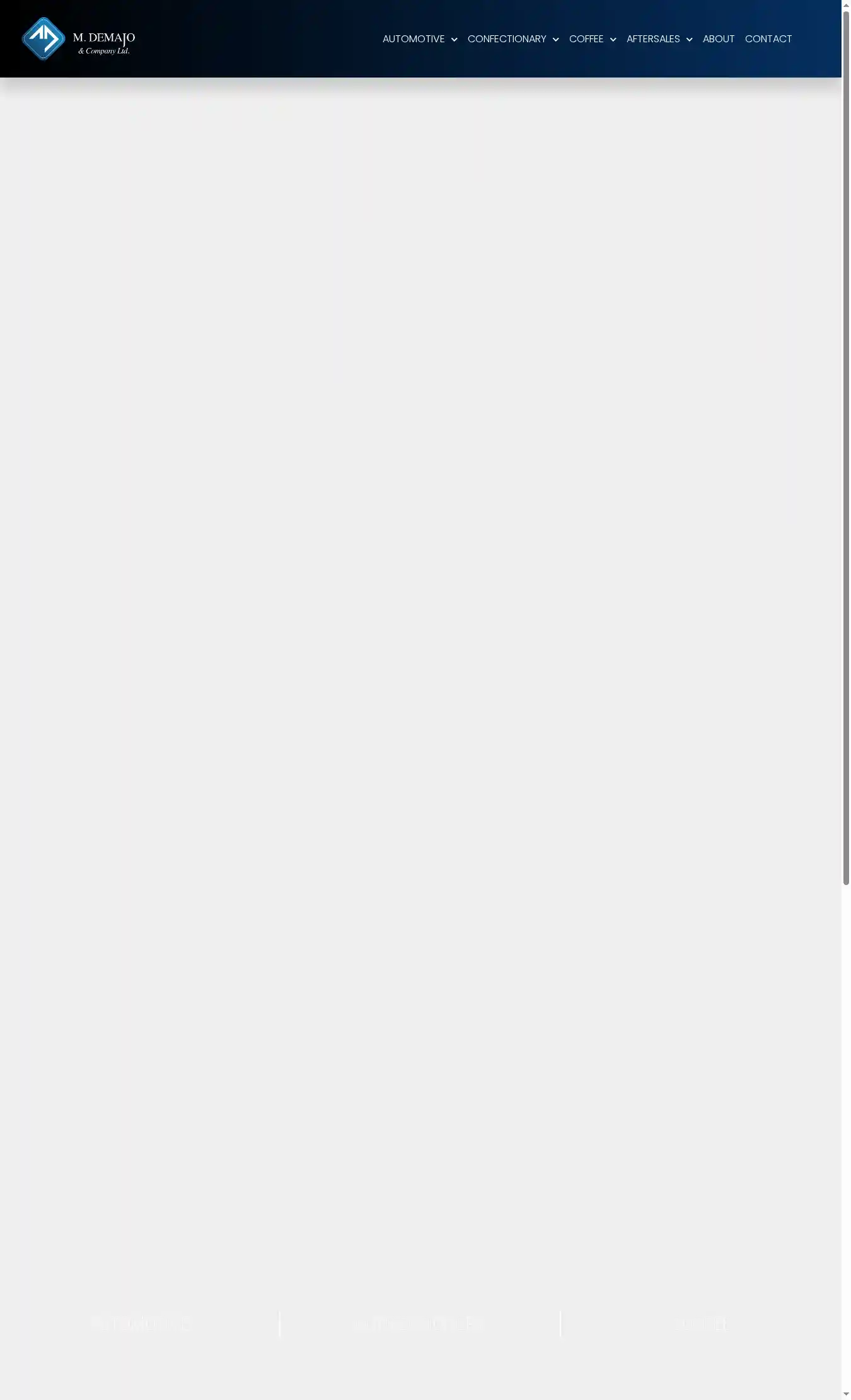851x1400 pixels.
Task: Open the Aftersales dropdown
Action: coord(659,39)
